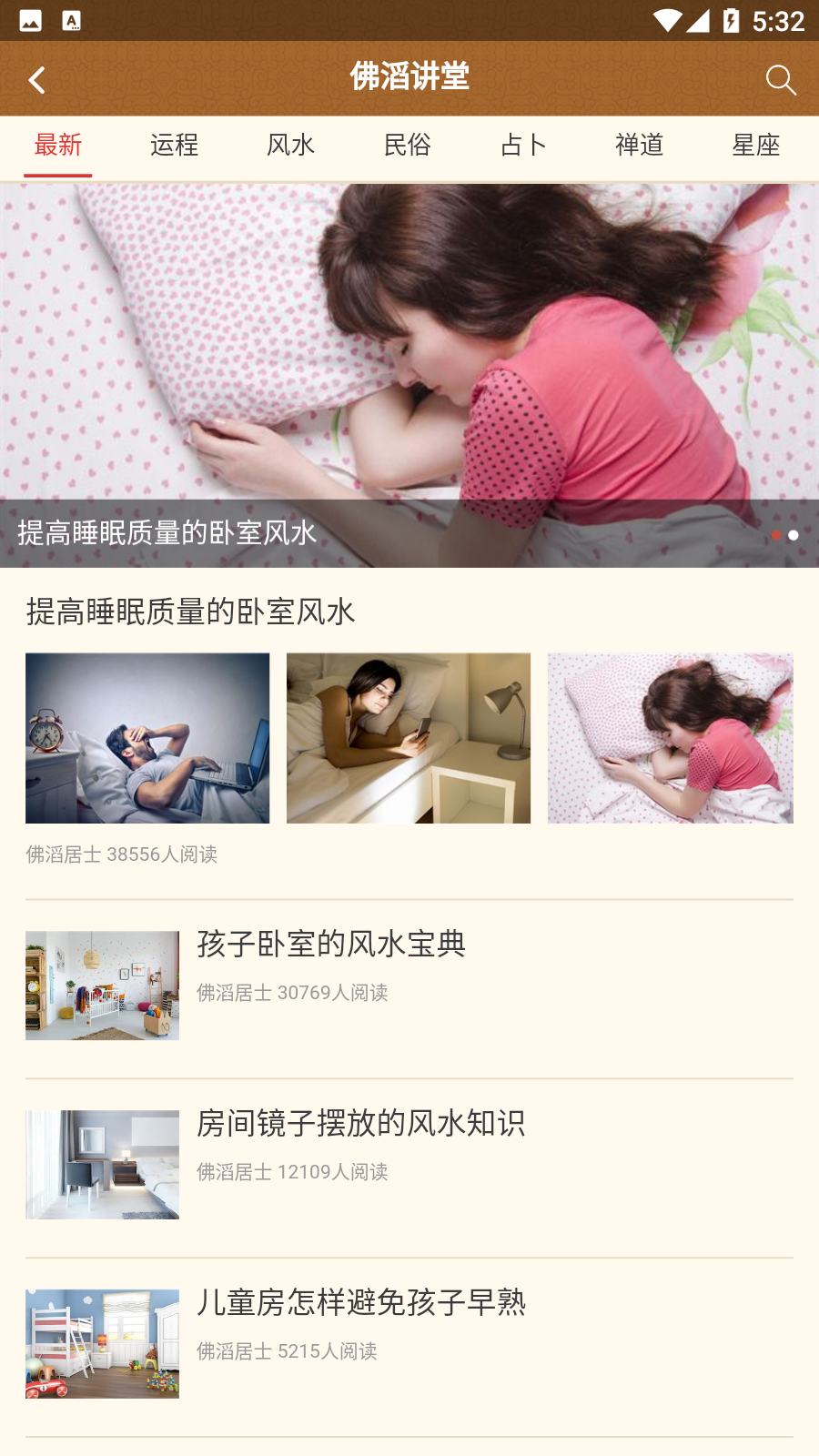The image size is (819, 1456).
Task: Open the 禅道 tab
Action: (x=640, y=146)
